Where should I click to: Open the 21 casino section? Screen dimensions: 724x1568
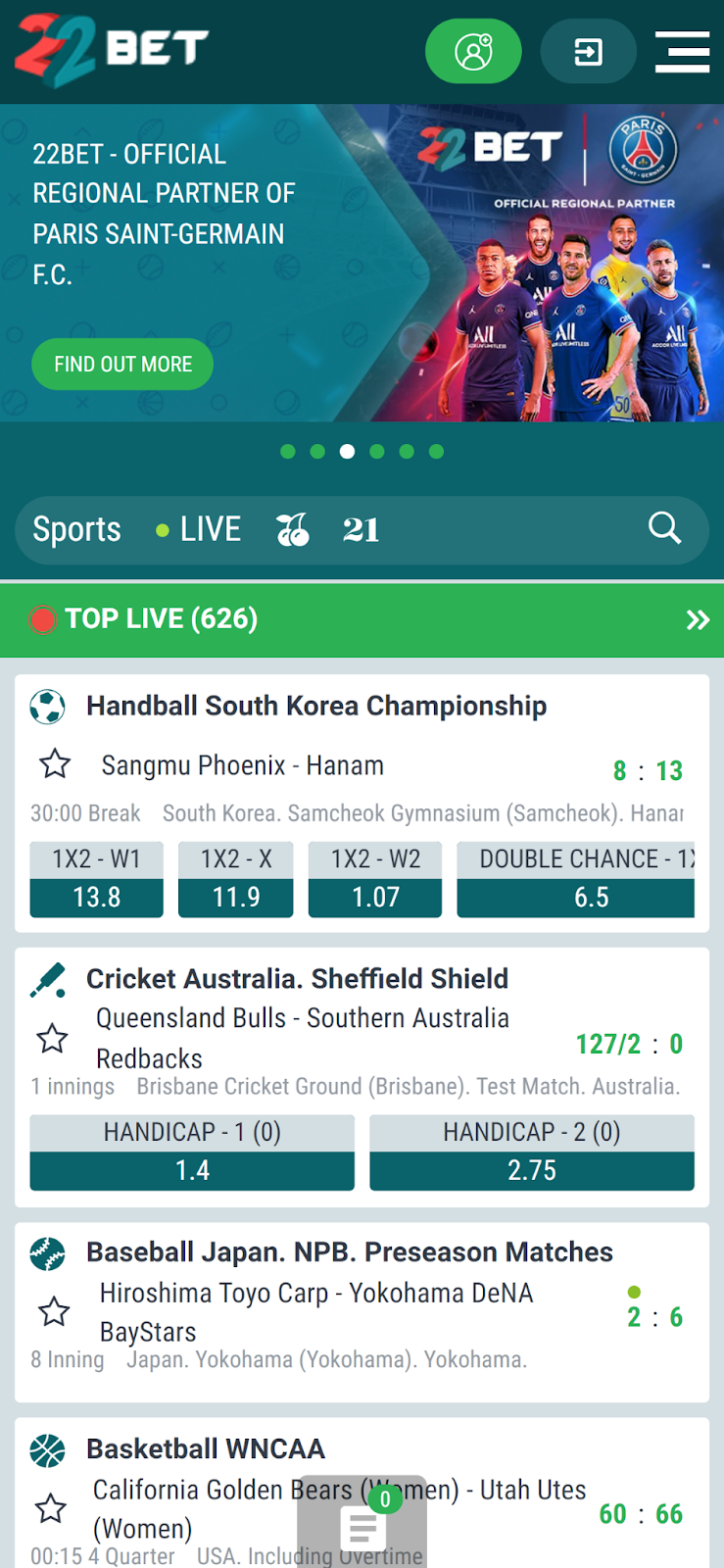click(361, 530)
